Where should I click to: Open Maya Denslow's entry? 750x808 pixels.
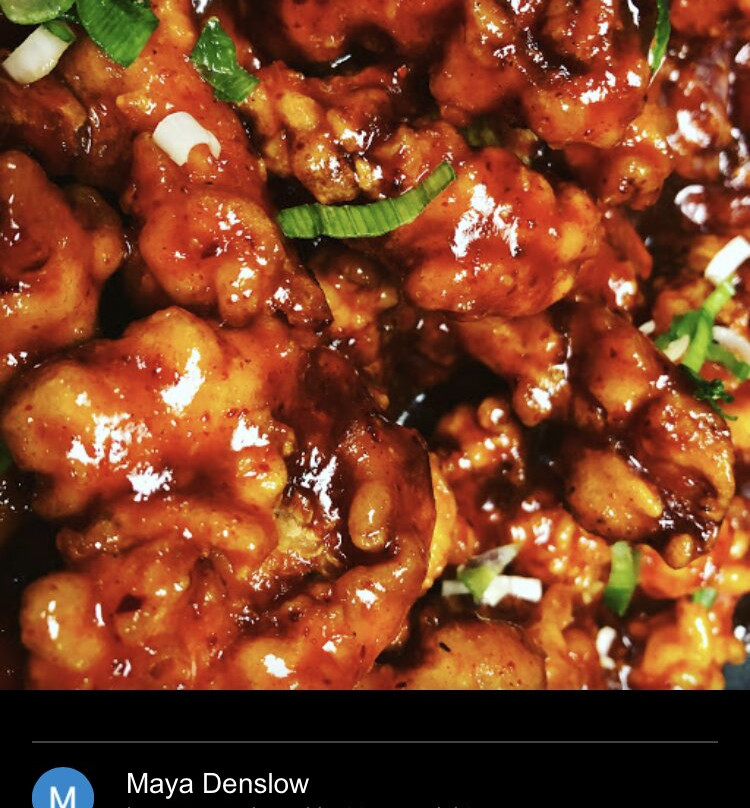(218, 784)
